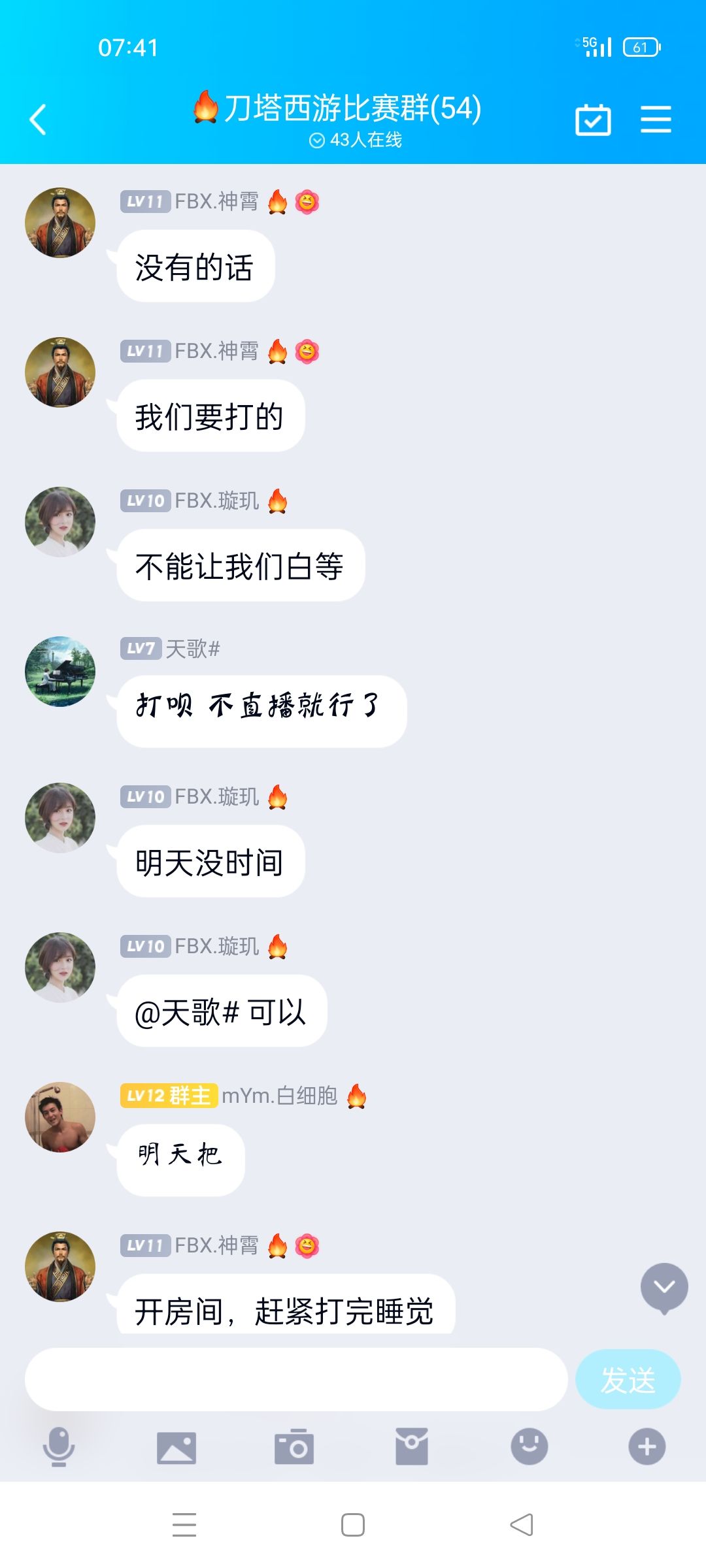Viewport: 706px width, 1568px height.
Task: Go back from the group chat
Action: pos(38,120)
